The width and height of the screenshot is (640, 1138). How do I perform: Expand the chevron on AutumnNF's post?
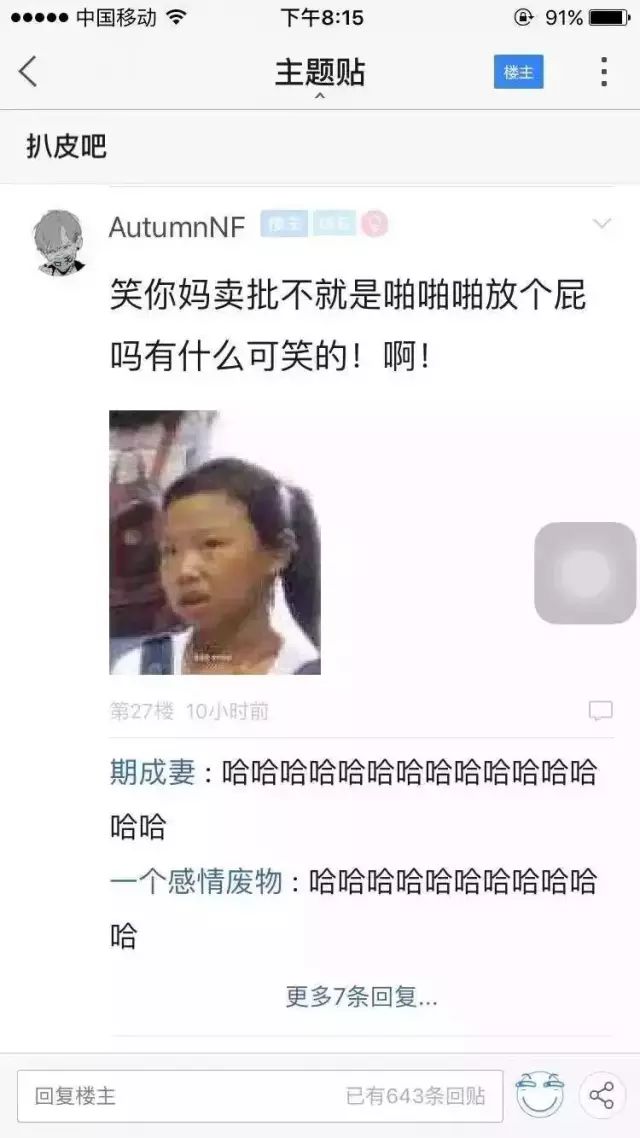point(601,224)
